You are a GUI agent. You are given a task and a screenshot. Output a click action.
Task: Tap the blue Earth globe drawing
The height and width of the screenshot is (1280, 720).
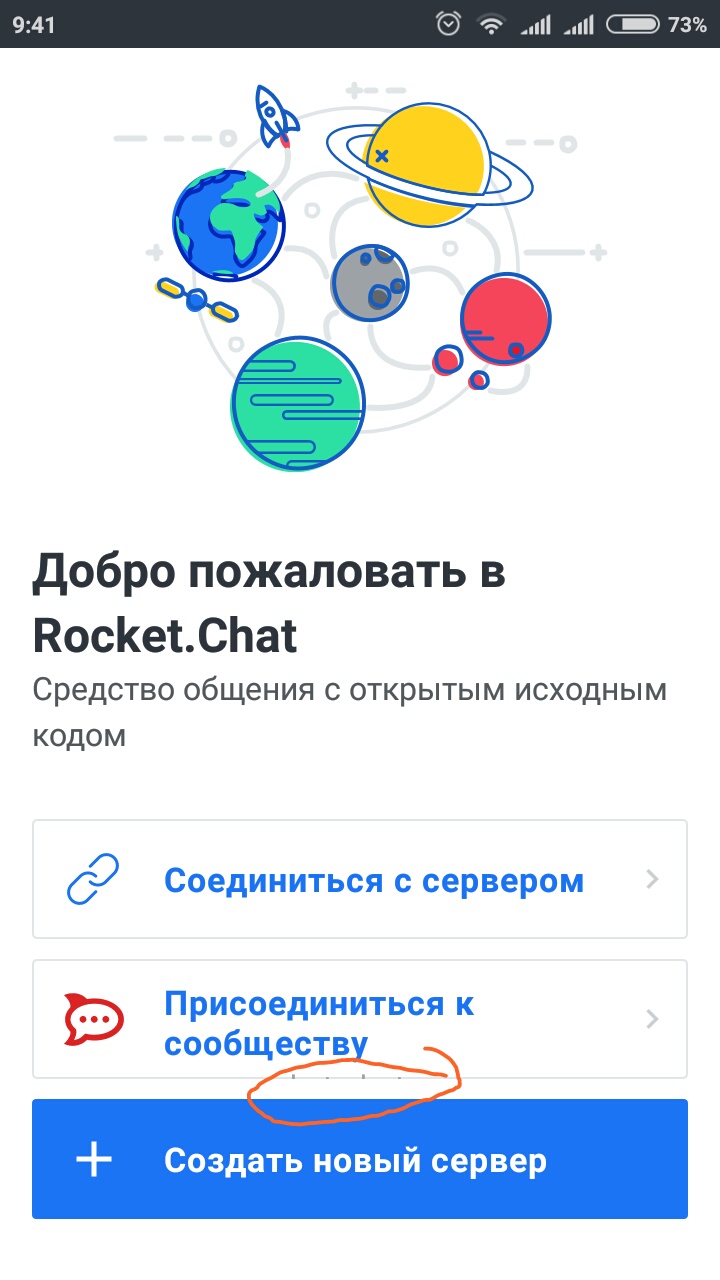[x=228, y=226]
